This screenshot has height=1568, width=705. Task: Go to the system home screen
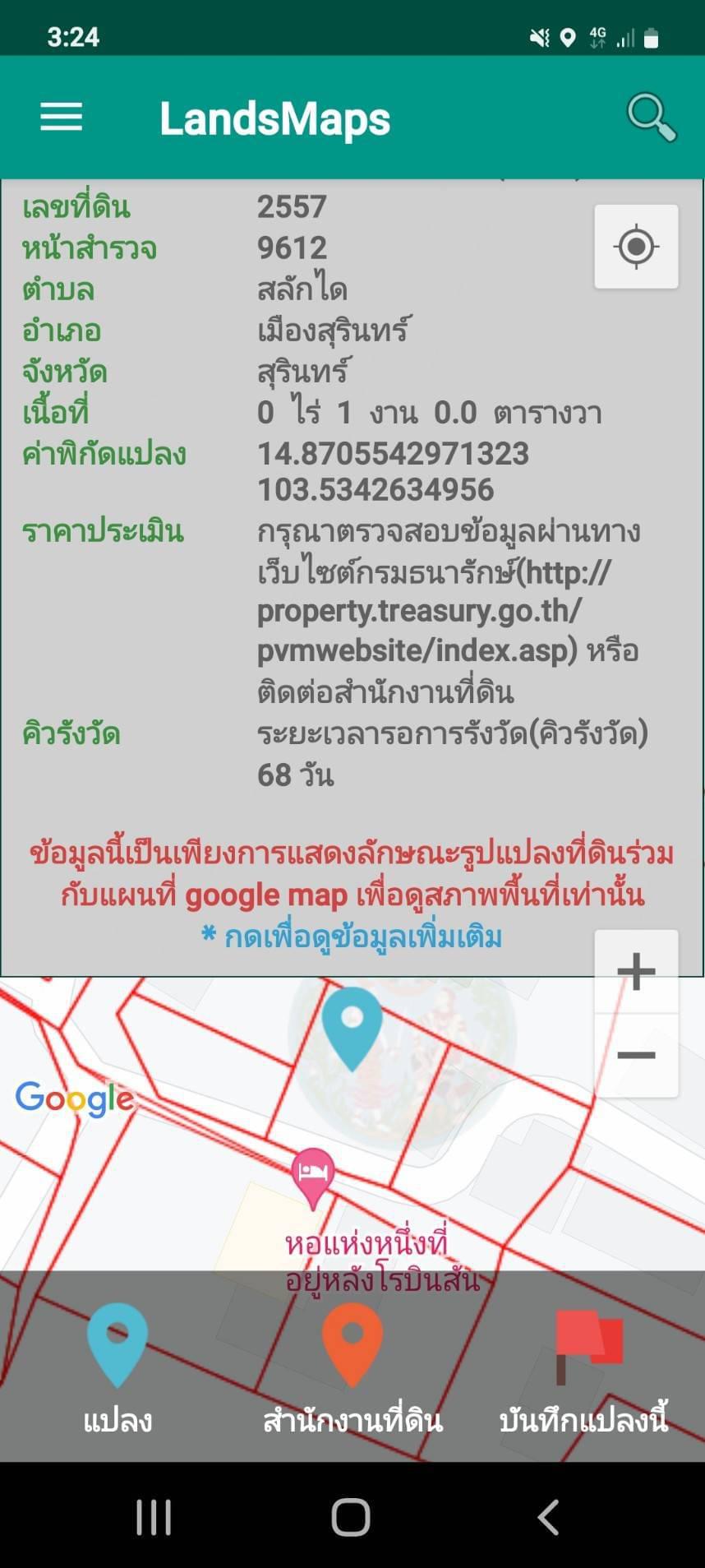(351, 1517)
